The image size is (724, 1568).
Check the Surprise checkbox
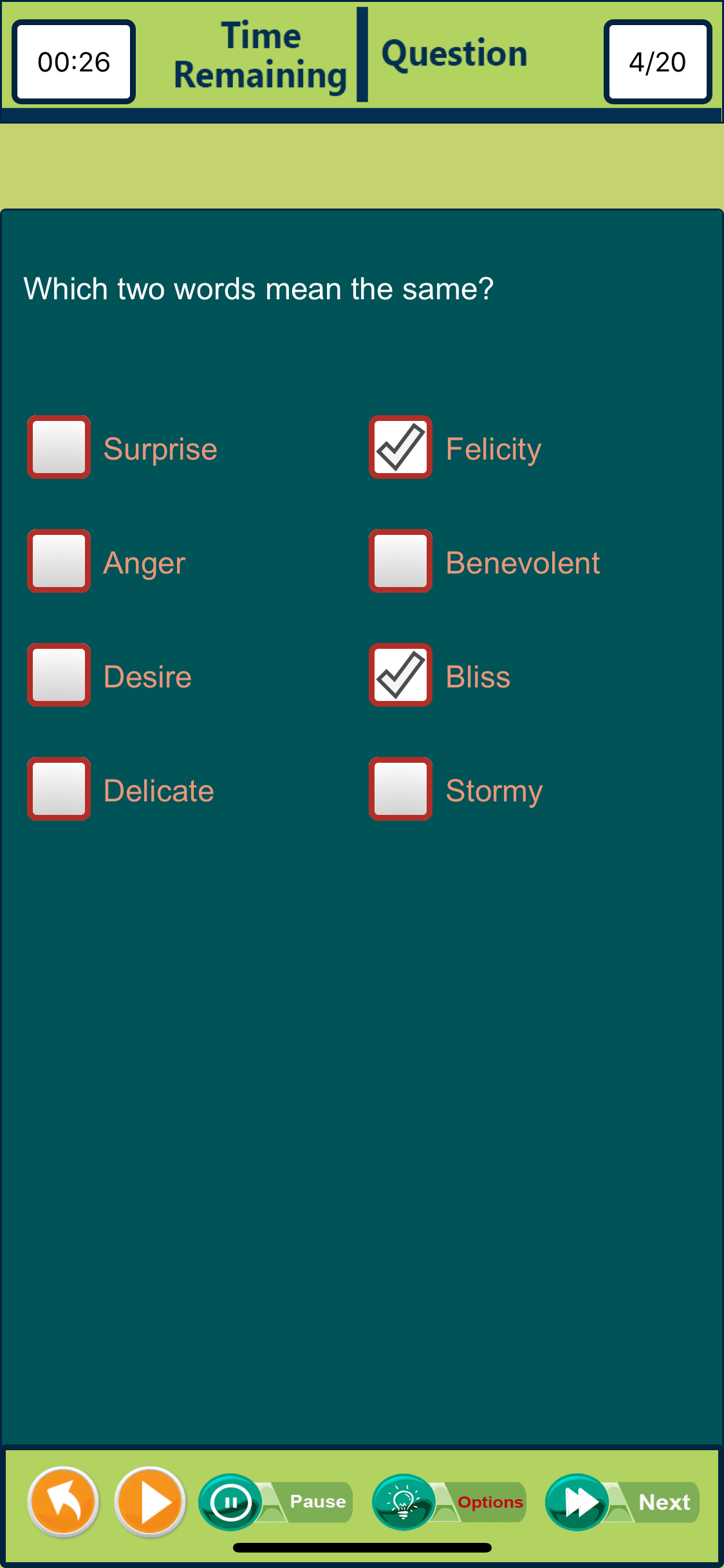(59, 447)
